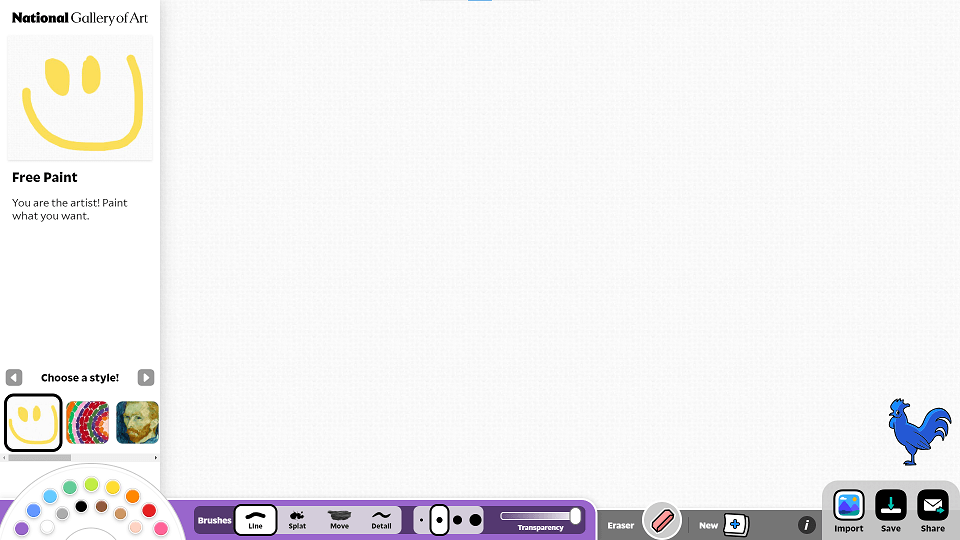Start a New canvas

point(734,523)
